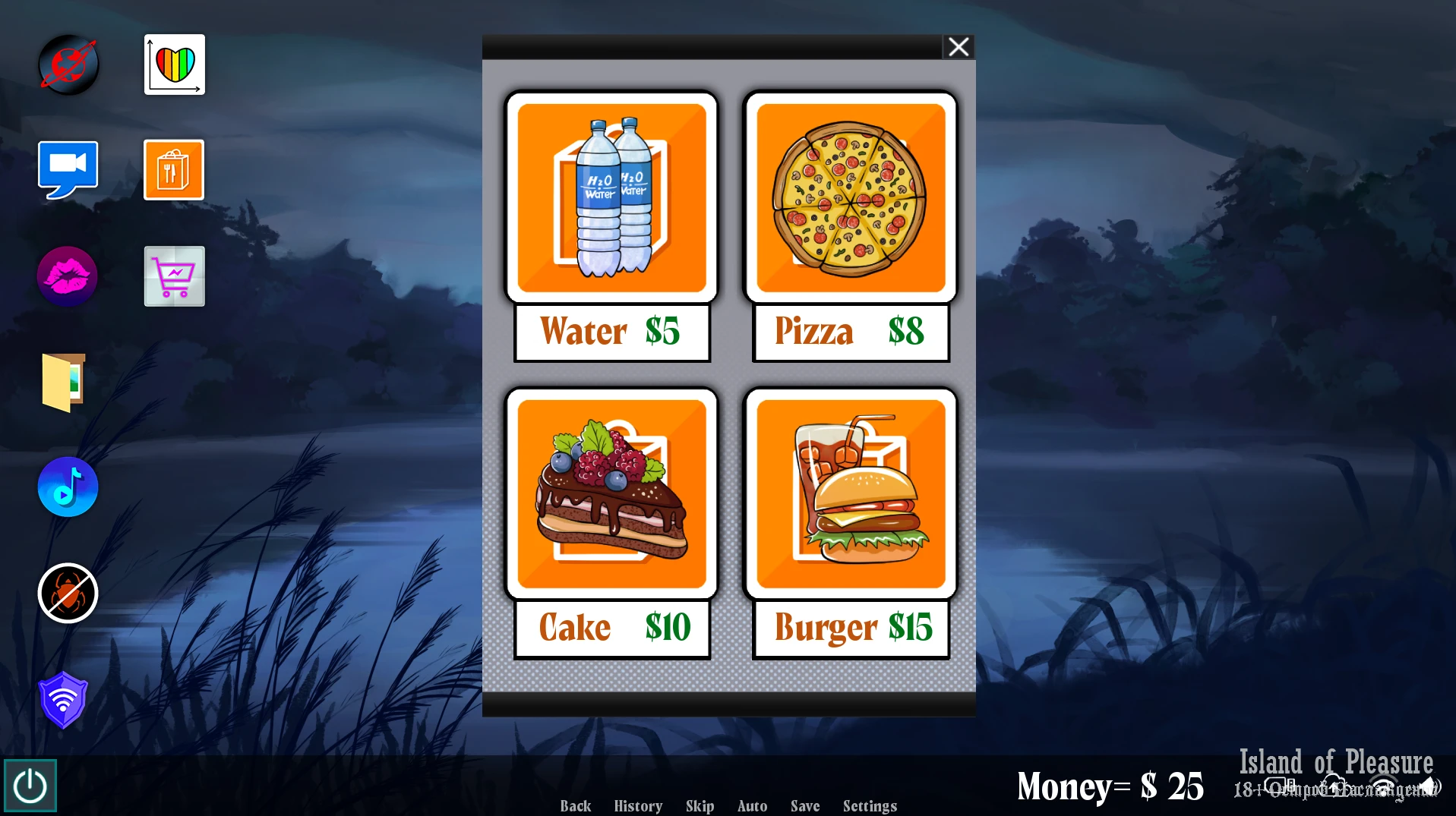
Task: Open the Save menu
Action: point(804,805)
